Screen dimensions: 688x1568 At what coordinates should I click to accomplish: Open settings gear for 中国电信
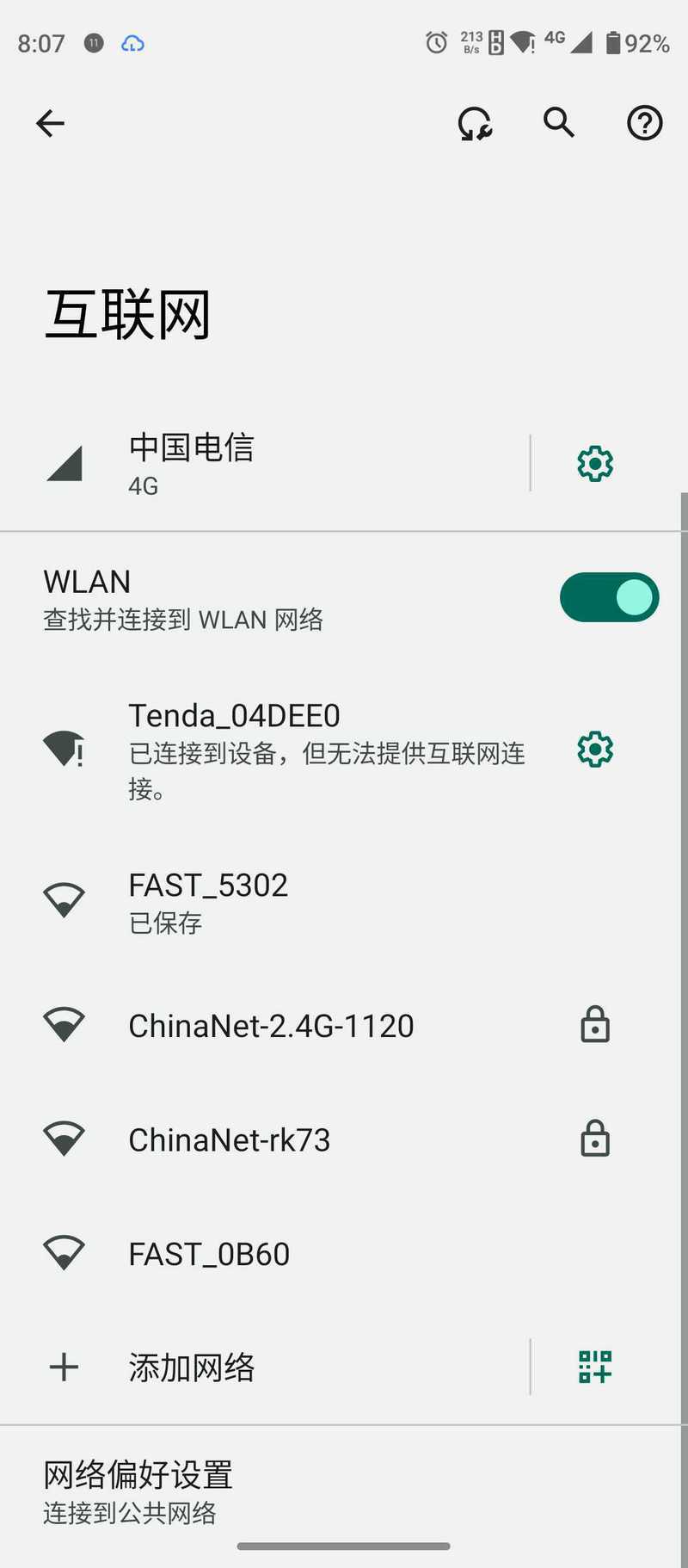pos(594,464)
